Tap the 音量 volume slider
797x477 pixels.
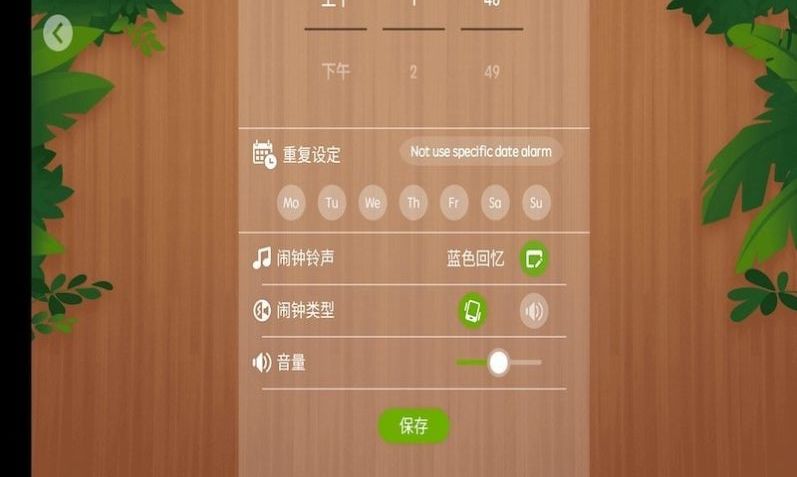point(498,362)
